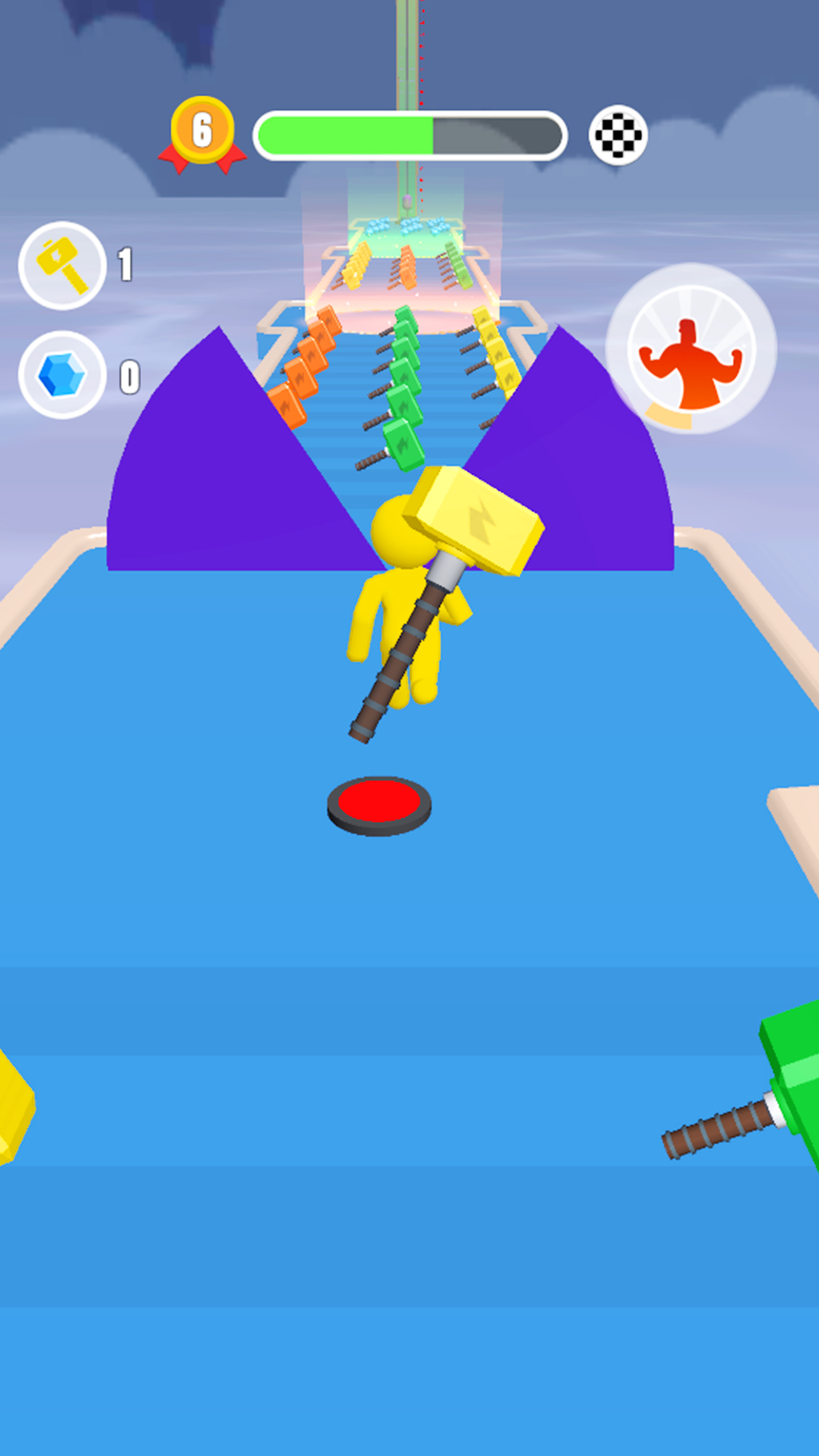
Task: Activate the muscle man power-up button
Action: click(690, 350)
